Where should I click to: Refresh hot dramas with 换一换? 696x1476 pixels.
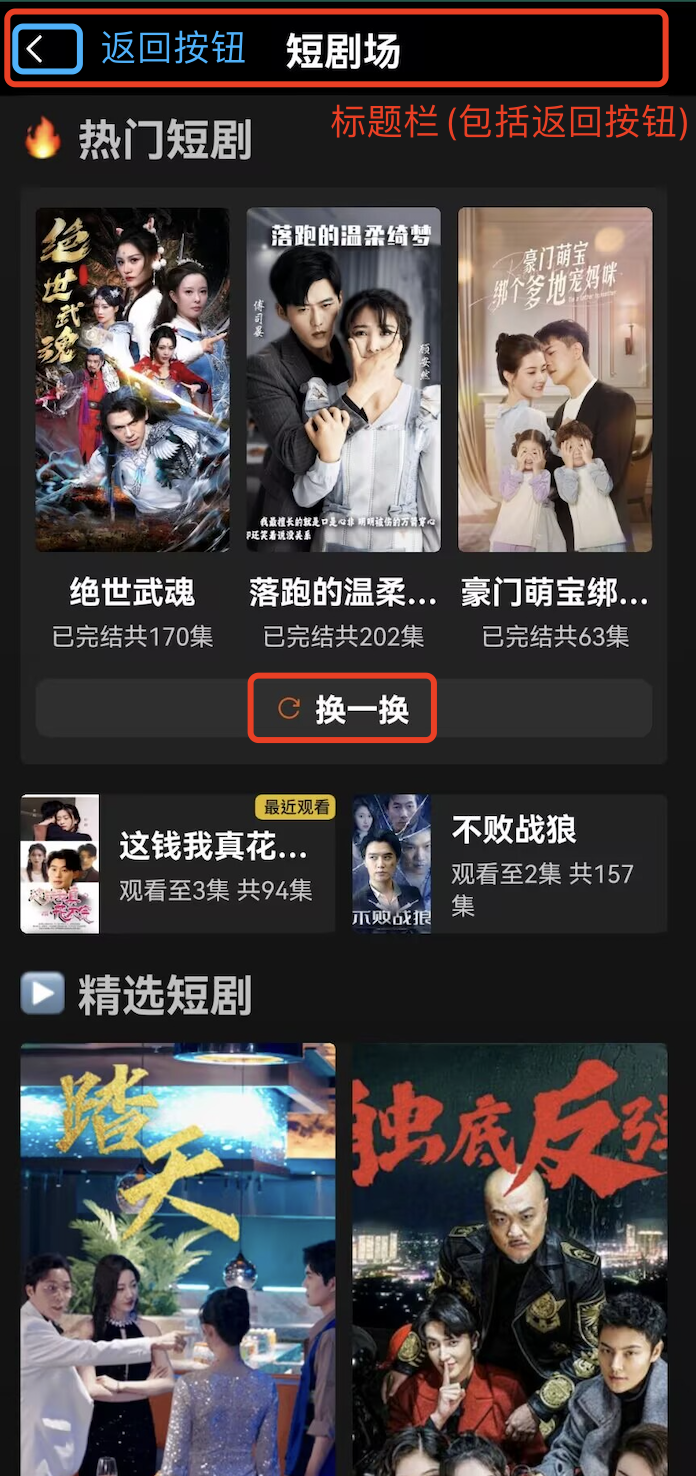pyautogui.click(x=343, y=709)
